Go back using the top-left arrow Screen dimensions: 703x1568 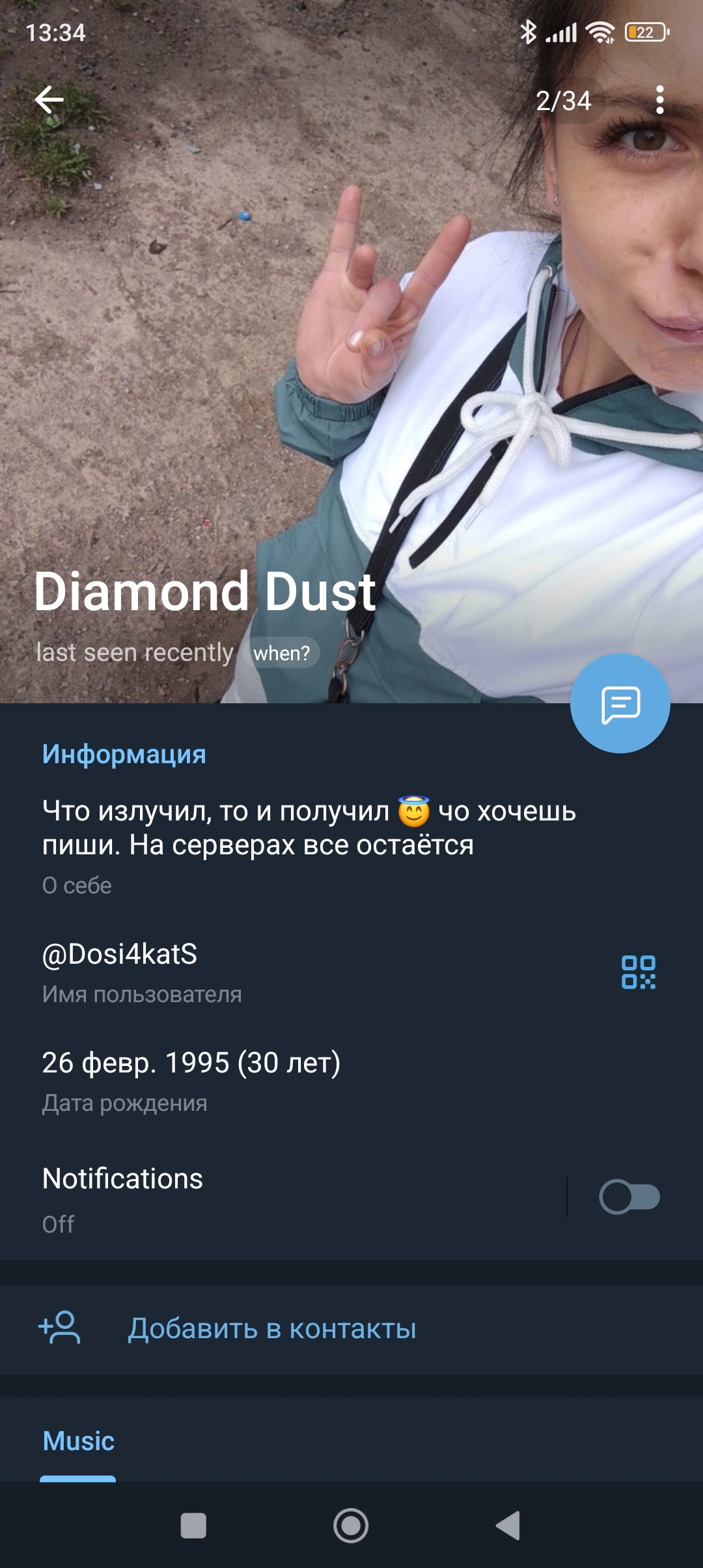(x=49, y=100)
